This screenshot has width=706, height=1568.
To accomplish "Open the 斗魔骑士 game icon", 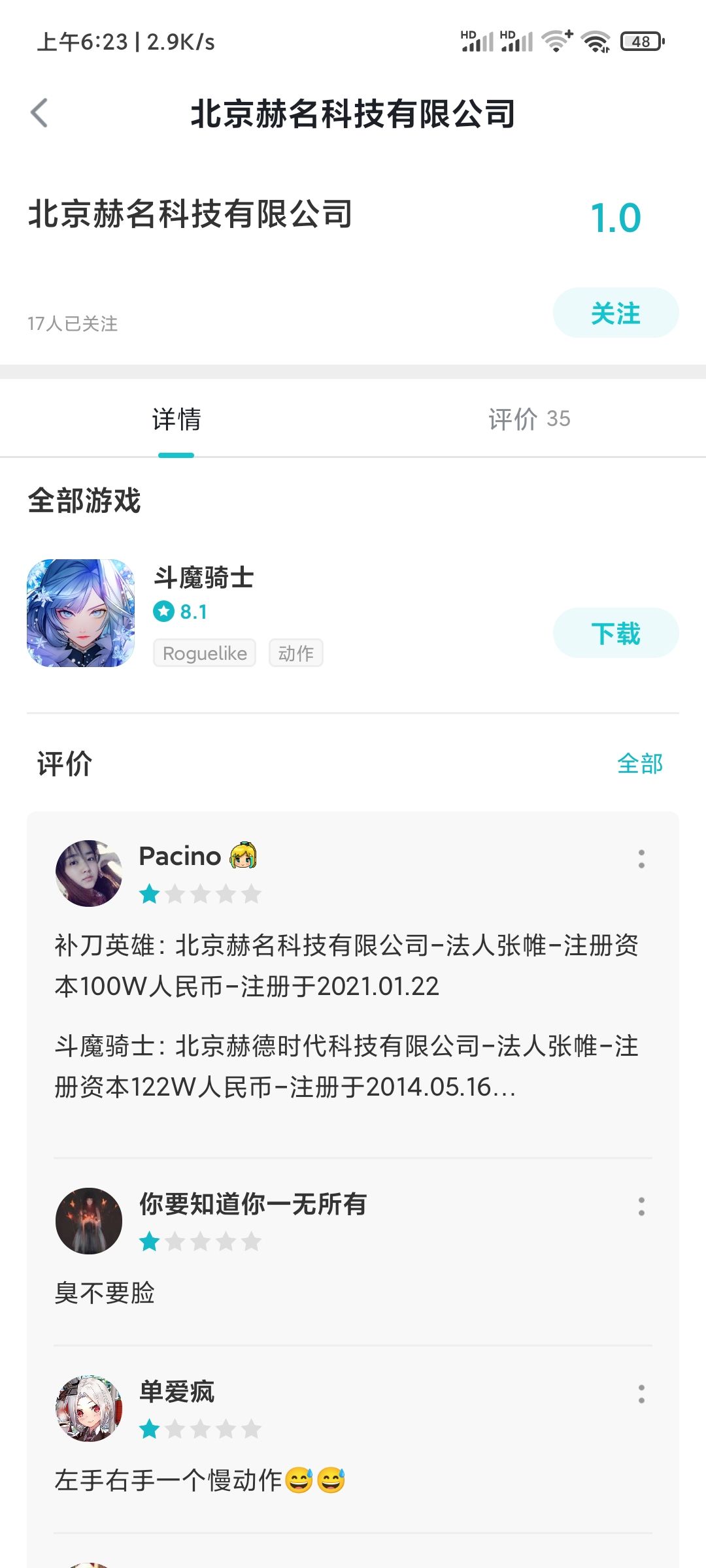I will pyautogui.click(x=81, y=613).
